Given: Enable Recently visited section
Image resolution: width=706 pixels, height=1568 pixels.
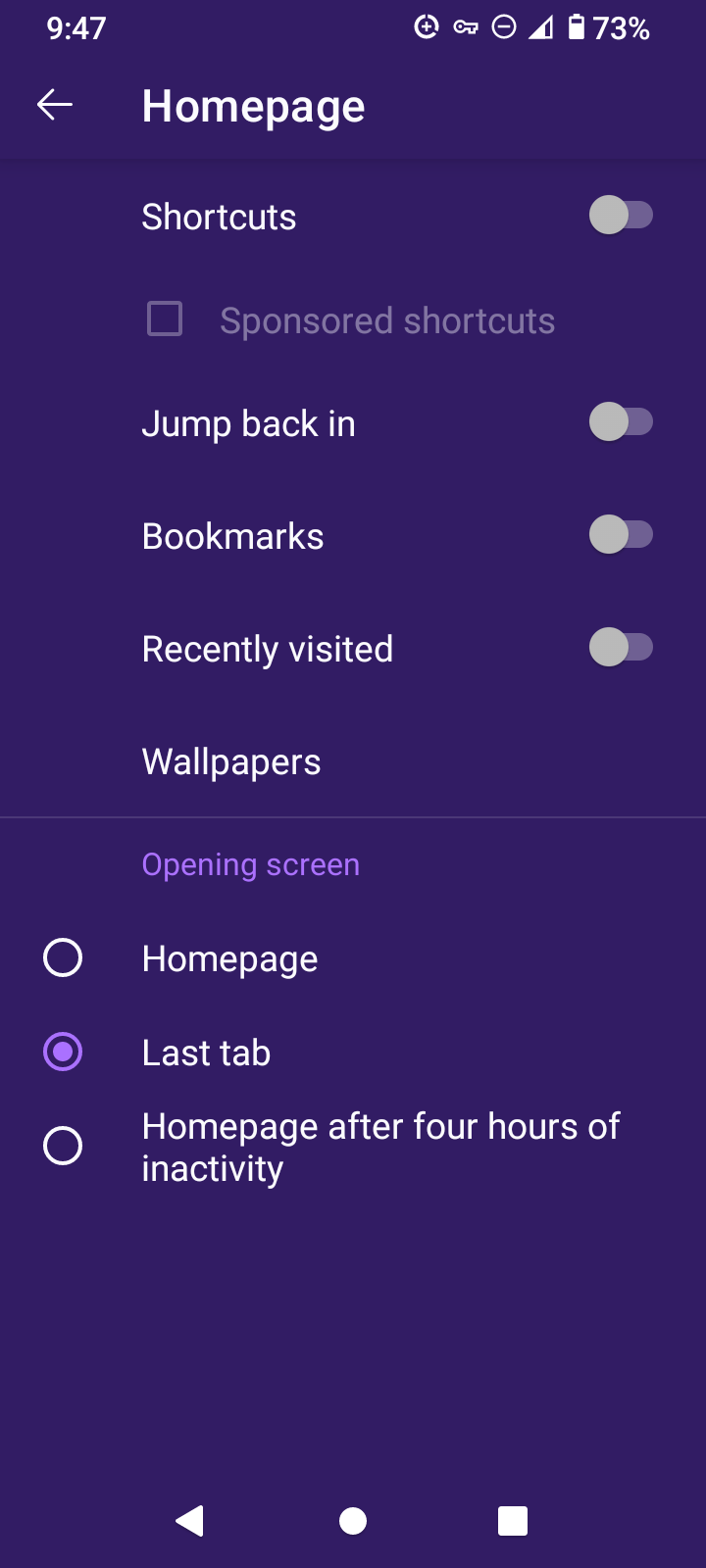Looking at the screenshot, I should pos(621,648).
